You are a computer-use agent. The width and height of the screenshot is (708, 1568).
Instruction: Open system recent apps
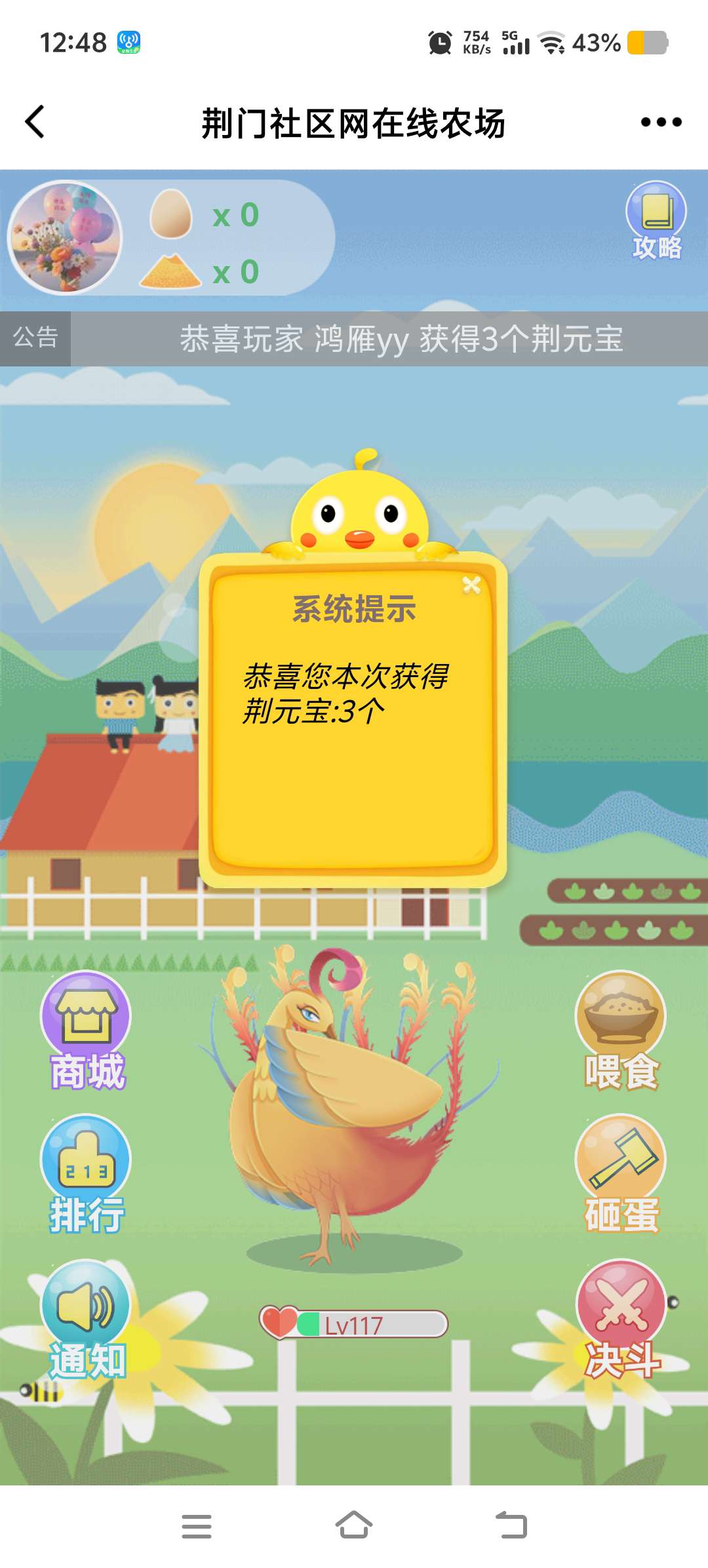197,1526
